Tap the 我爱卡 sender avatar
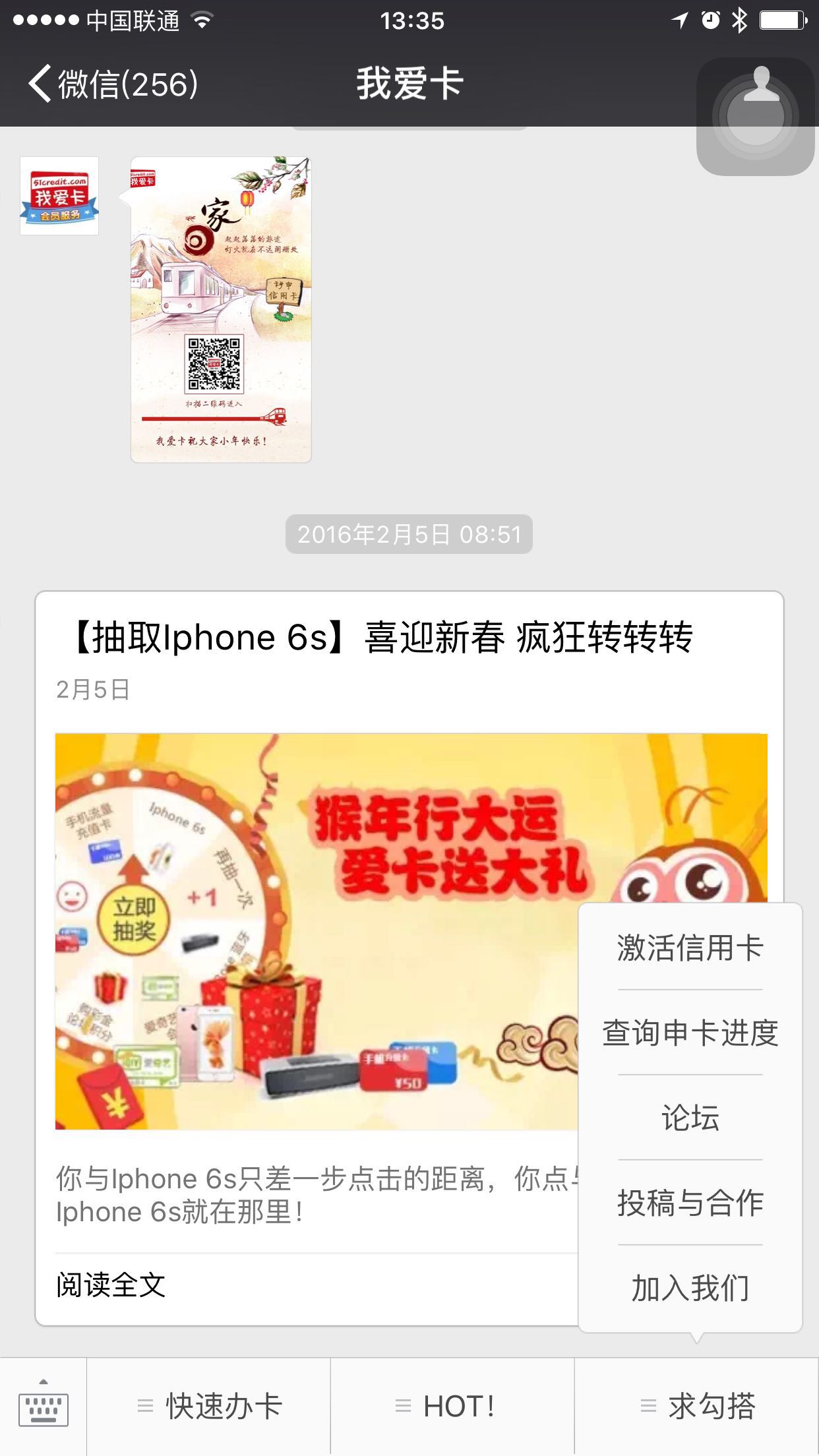This screenshot has width=819, height=1456. [59, 196]
